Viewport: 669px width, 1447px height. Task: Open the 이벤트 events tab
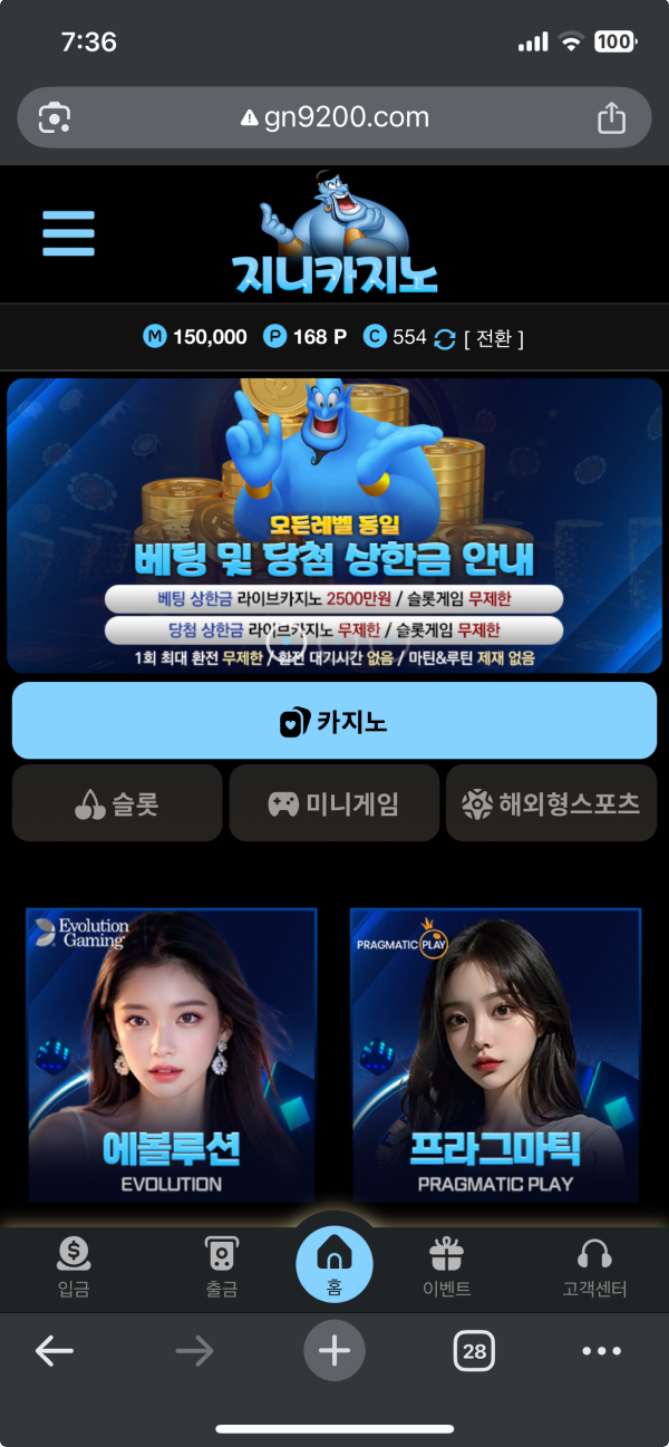click(x=446, y=1266)
